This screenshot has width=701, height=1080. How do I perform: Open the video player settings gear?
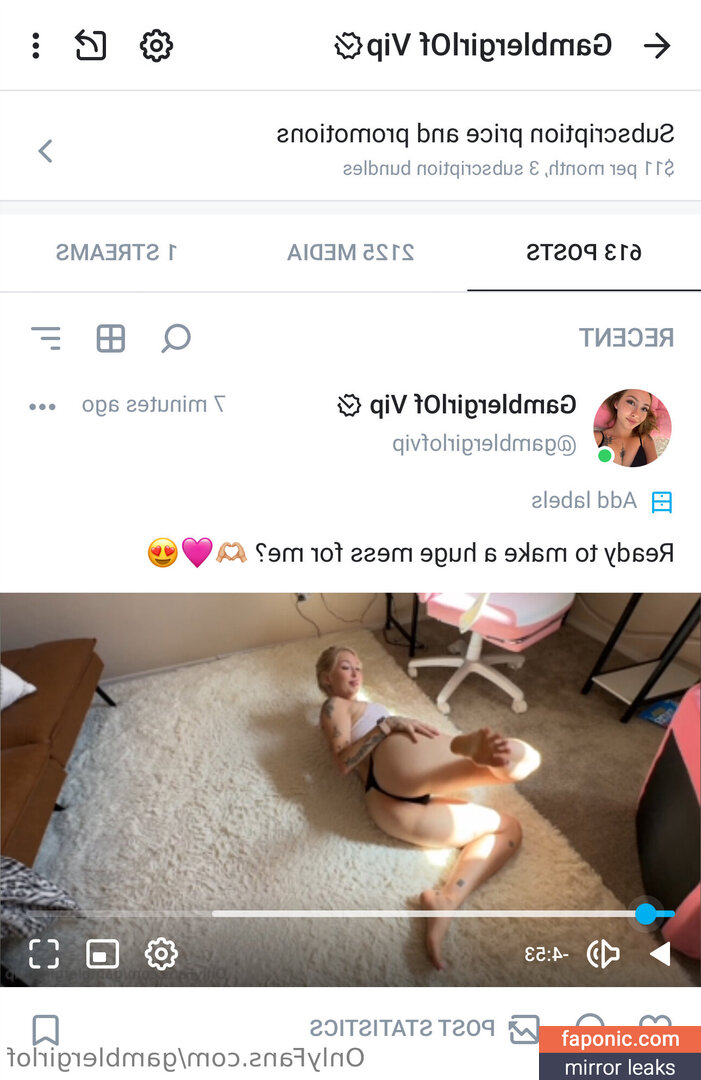[x=161, y=954]
